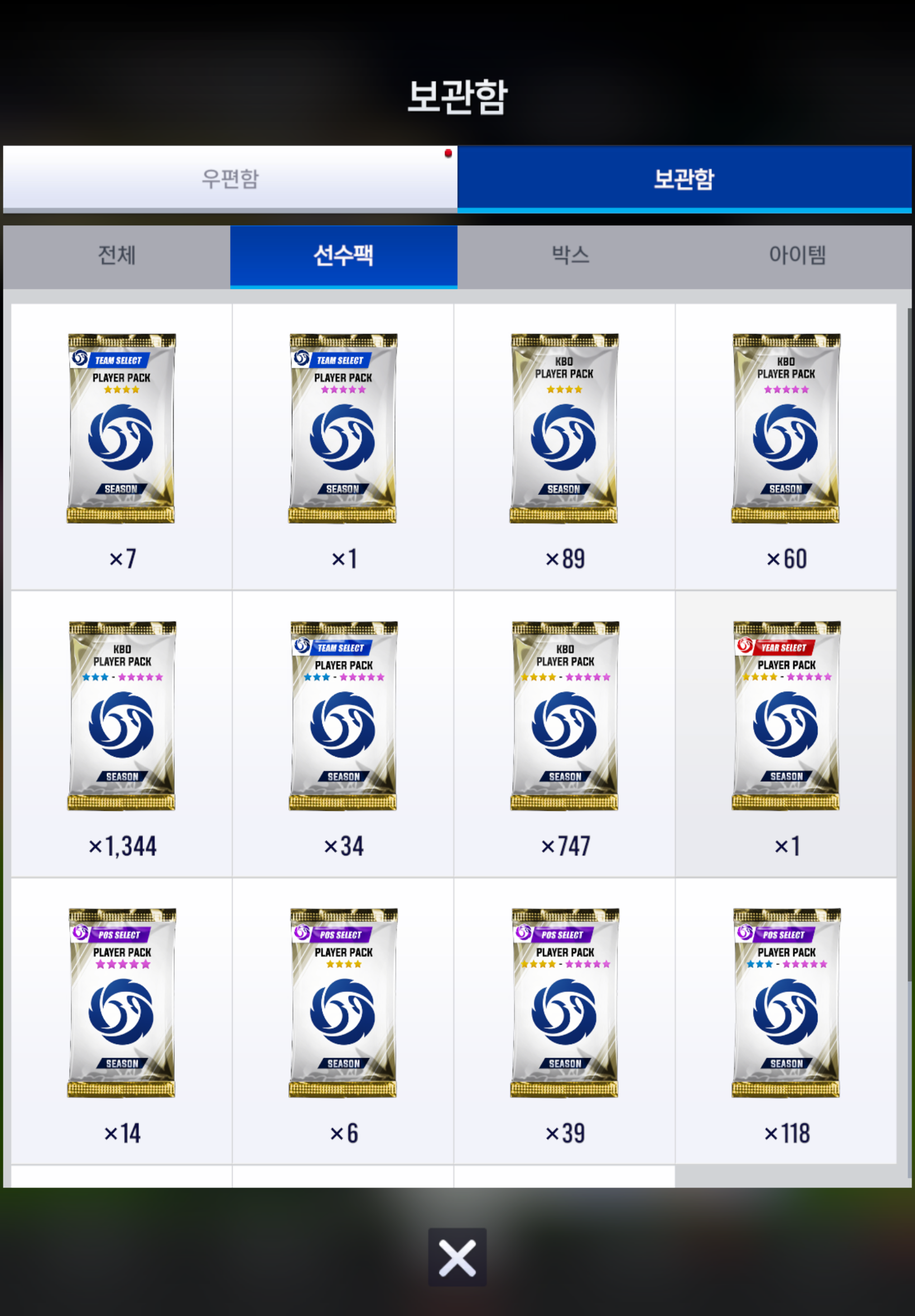Screen dimensions: 915x1316
Task: Choose the KBO Player Pack with ×747
Action: 564,716
